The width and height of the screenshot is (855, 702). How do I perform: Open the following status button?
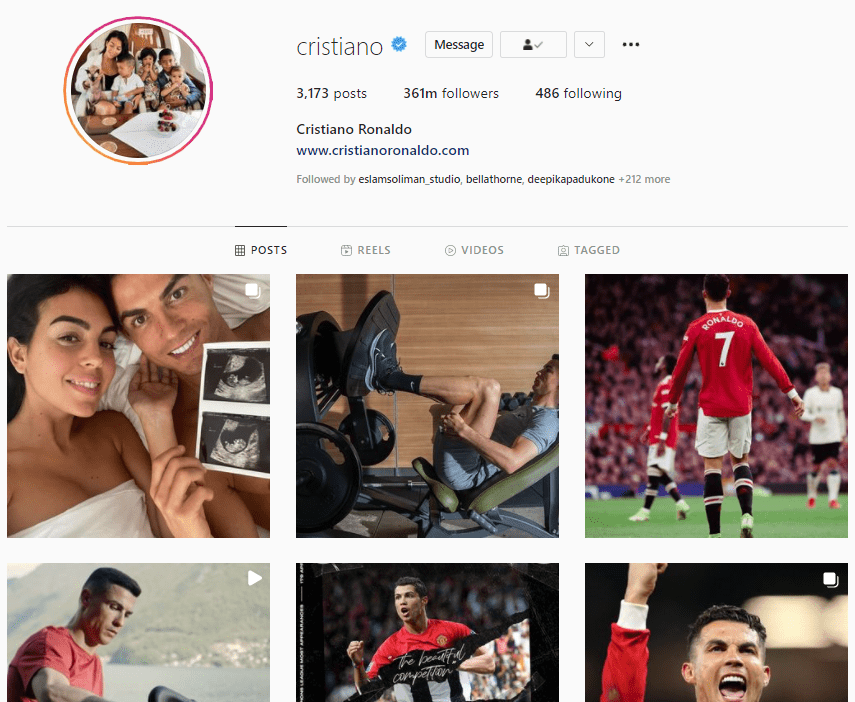533,45
